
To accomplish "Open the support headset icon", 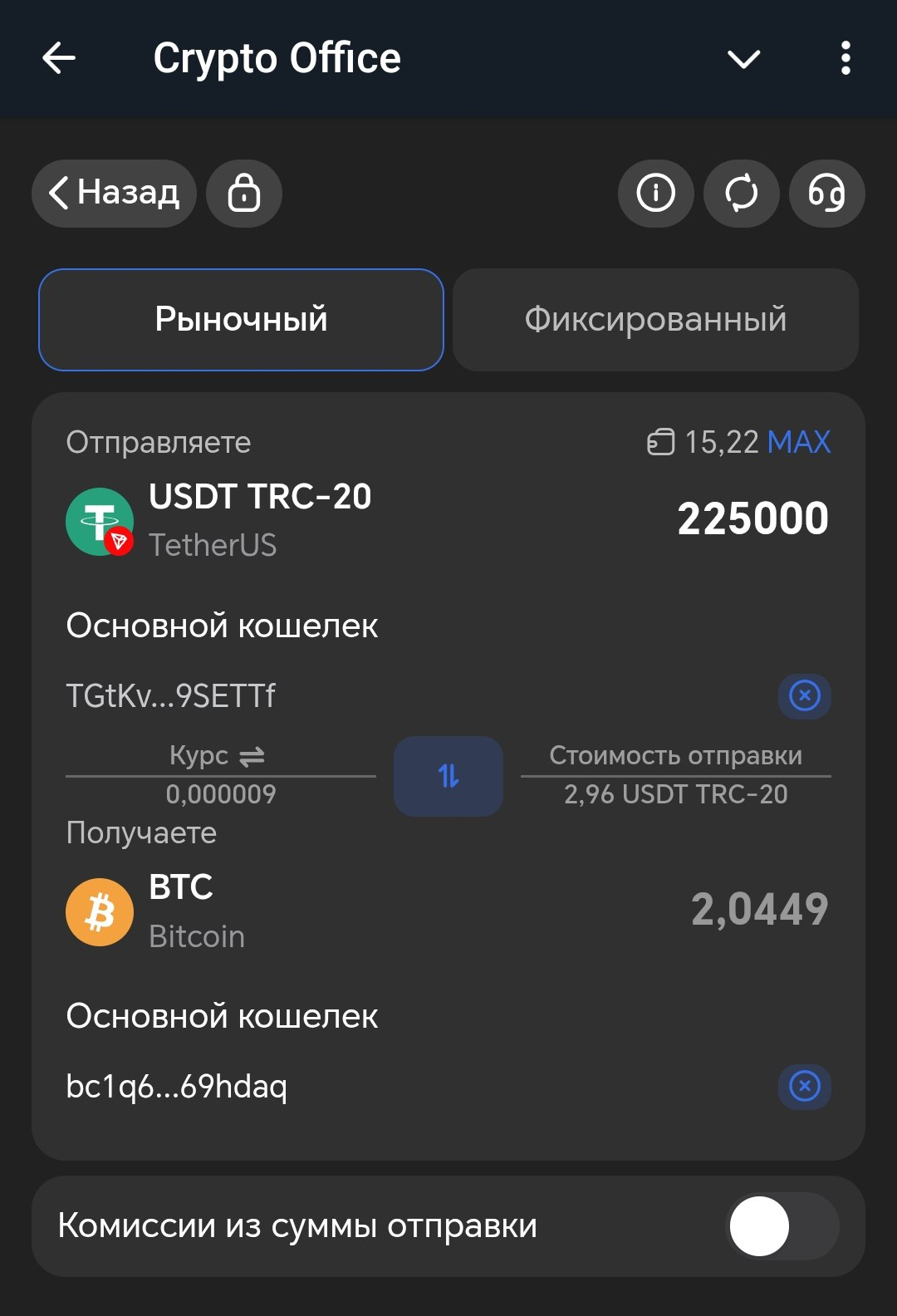I will click(826, 193).
